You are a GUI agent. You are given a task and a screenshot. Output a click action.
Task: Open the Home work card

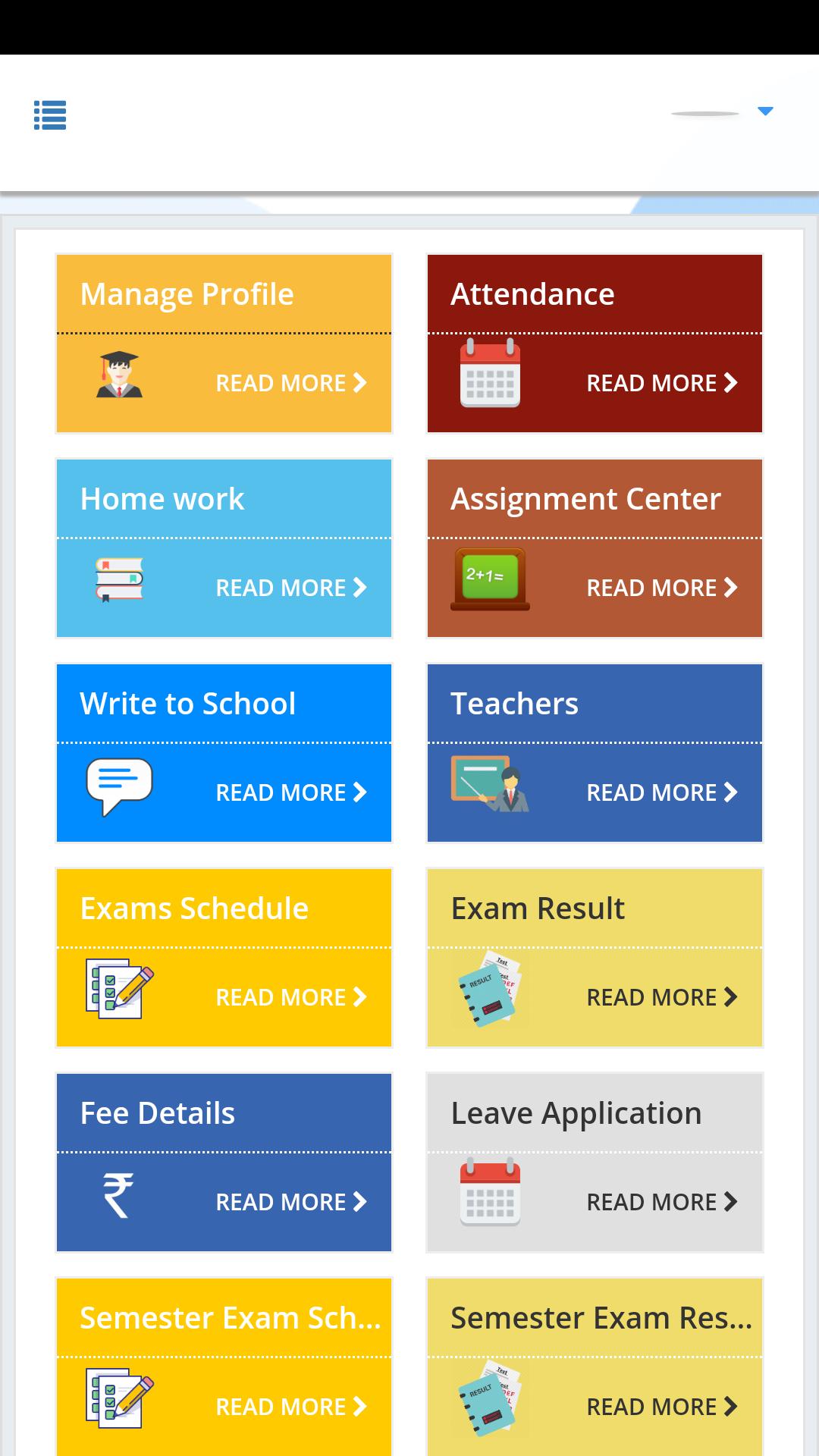[224, 548]
